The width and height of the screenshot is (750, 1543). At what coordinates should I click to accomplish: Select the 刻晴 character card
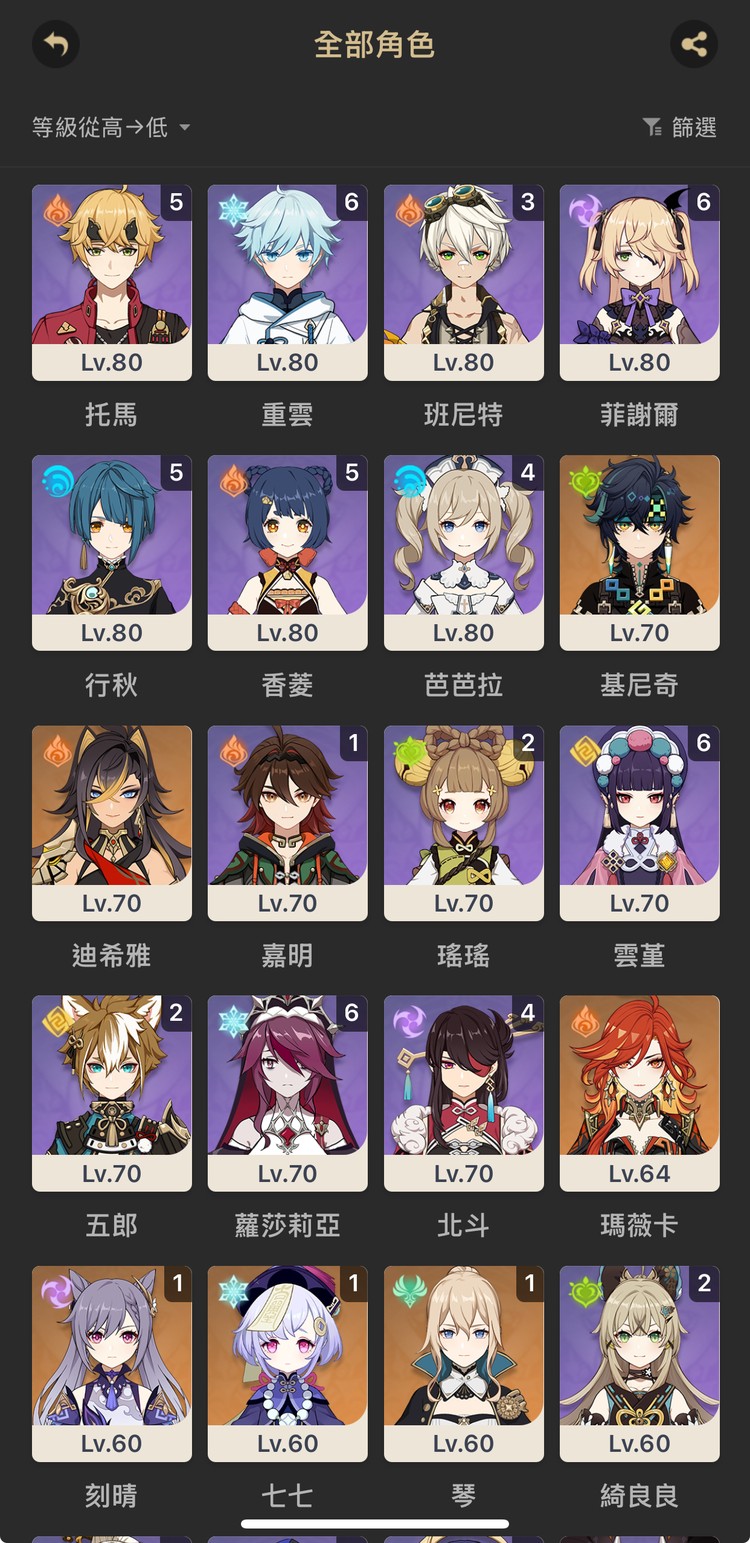[111, 1362]
